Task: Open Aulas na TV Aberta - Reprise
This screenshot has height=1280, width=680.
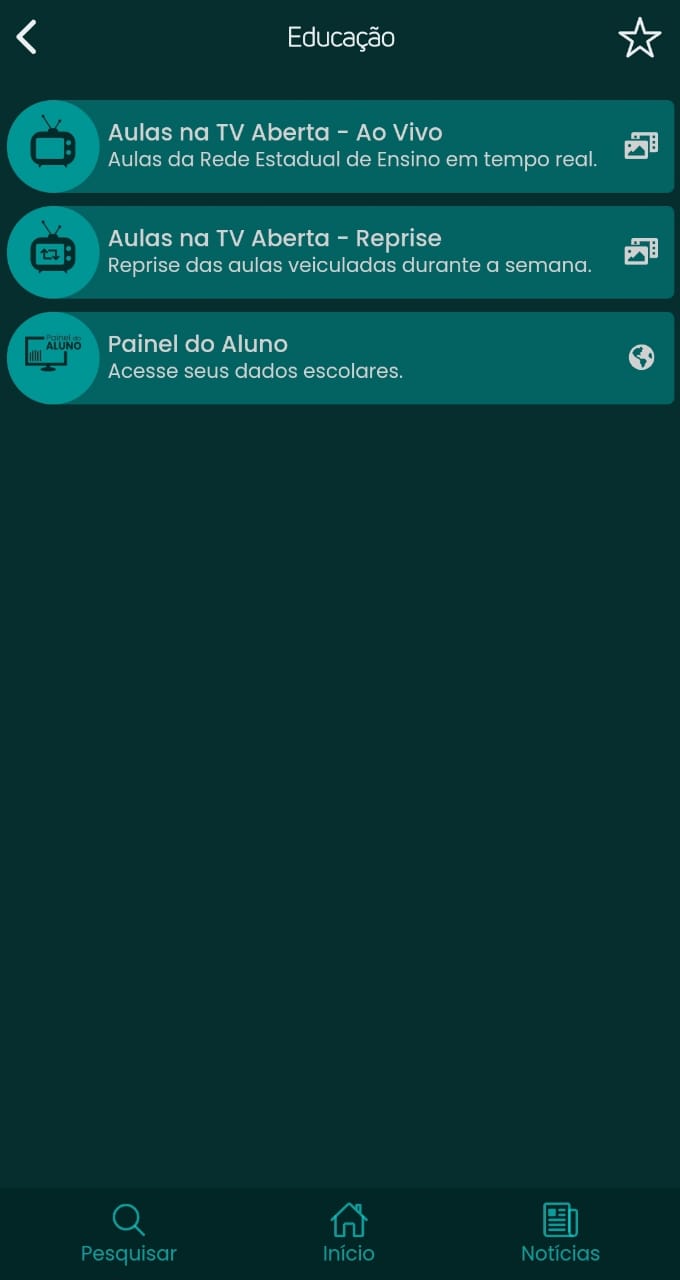Action: [x=340, y=252]
